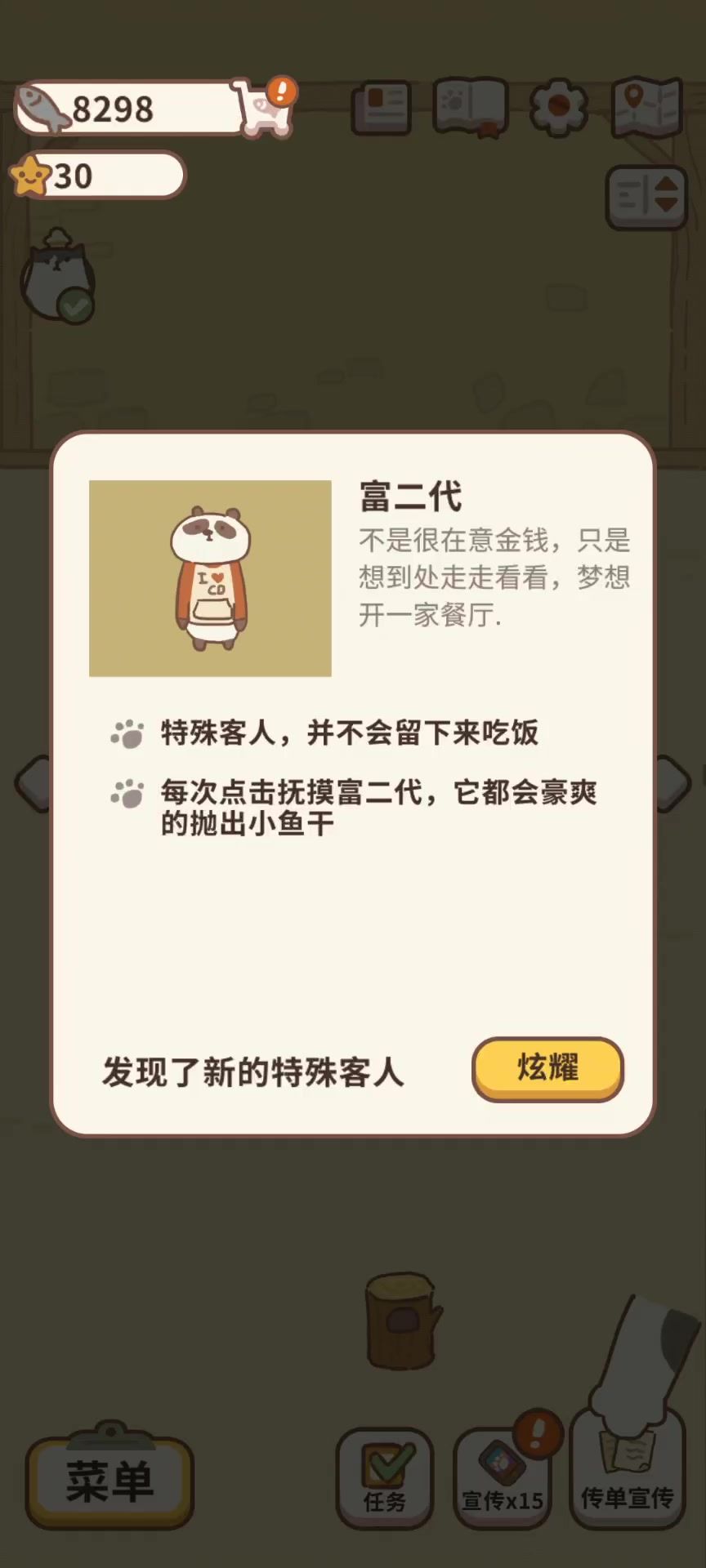This screenshot has width=706, height=1568.
Task: Use the 宣传x15 promotion boost
Action: (x=502, y=1478)
